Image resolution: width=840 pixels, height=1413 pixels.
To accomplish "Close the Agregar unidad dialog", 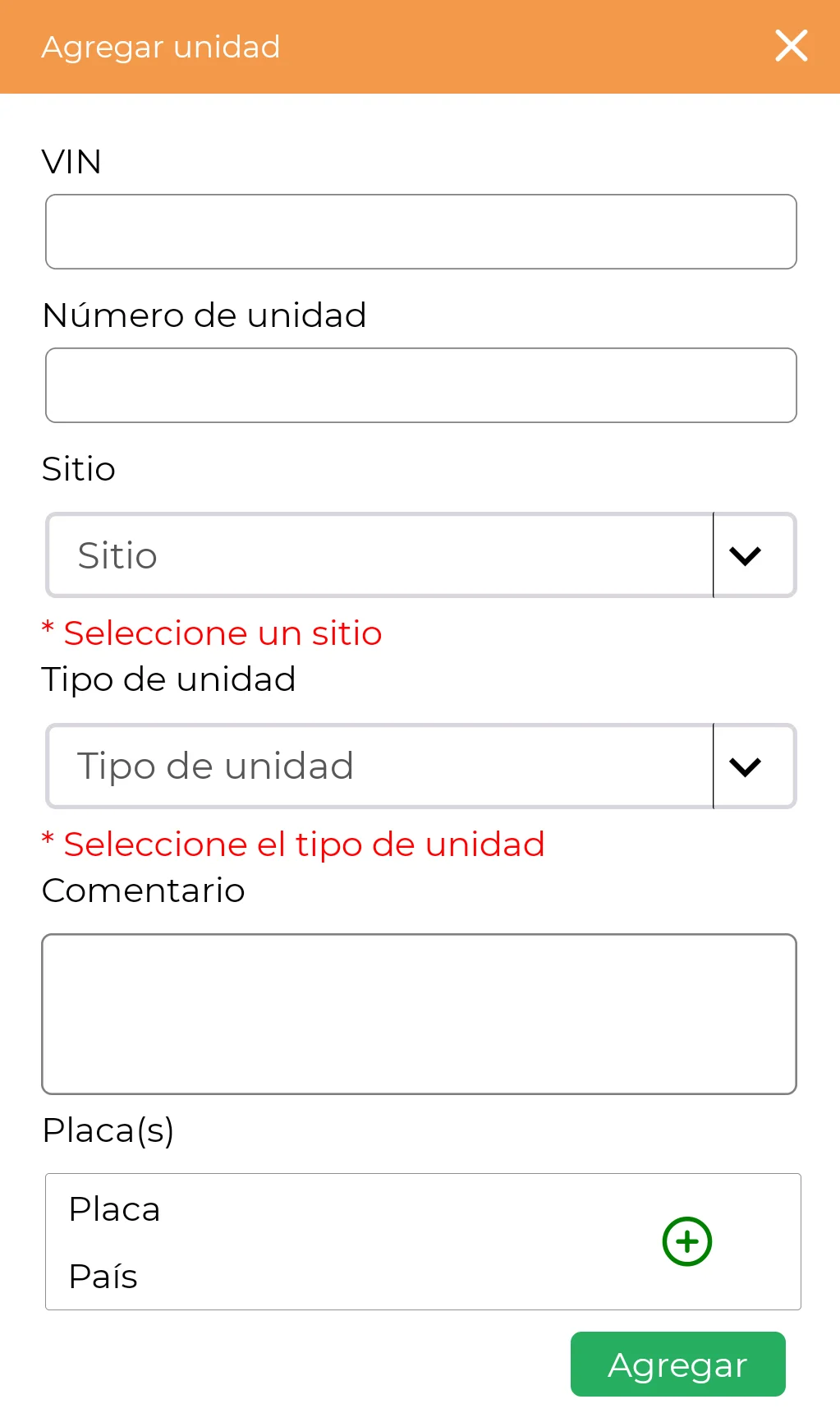I will point(791,46).
